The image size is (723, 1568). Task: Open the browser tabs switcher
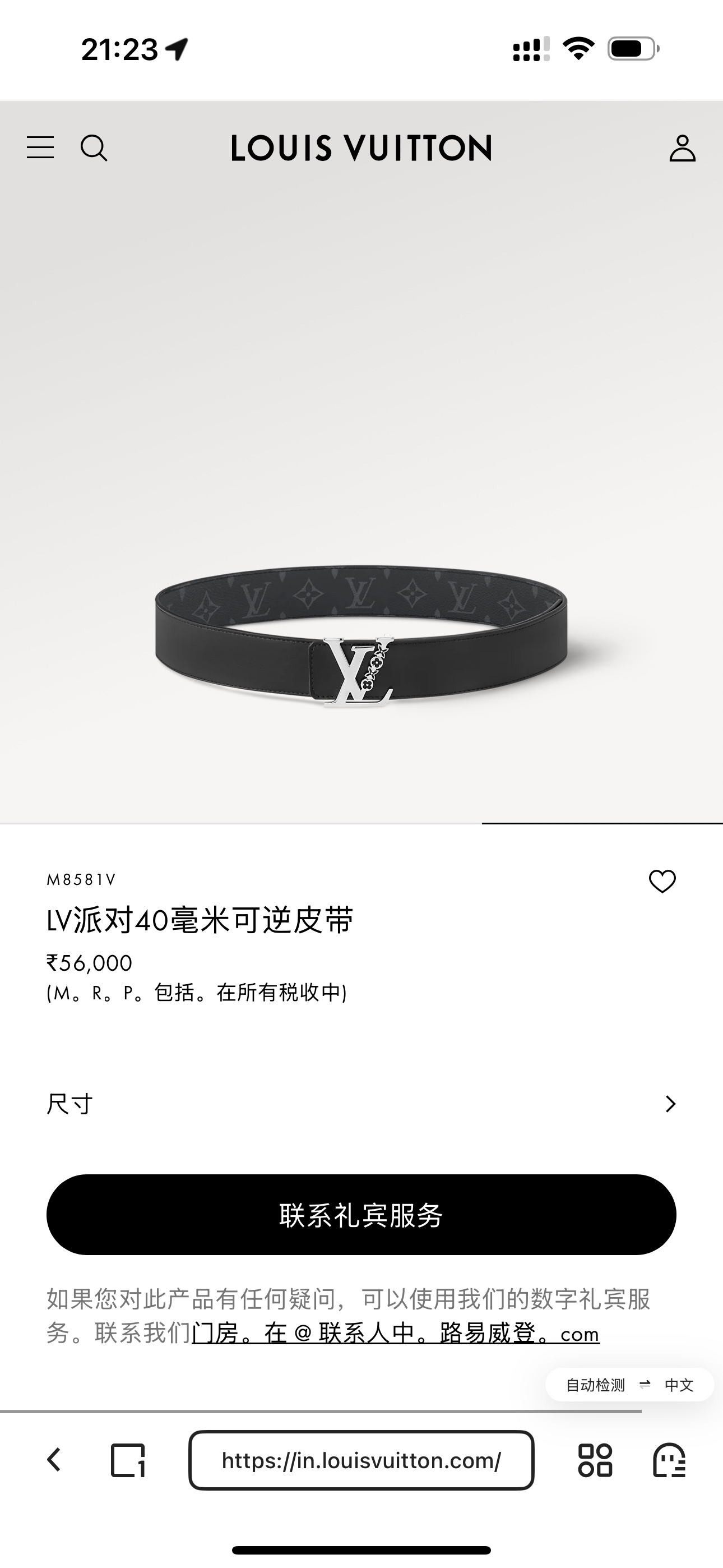(x=128, y=1460)
